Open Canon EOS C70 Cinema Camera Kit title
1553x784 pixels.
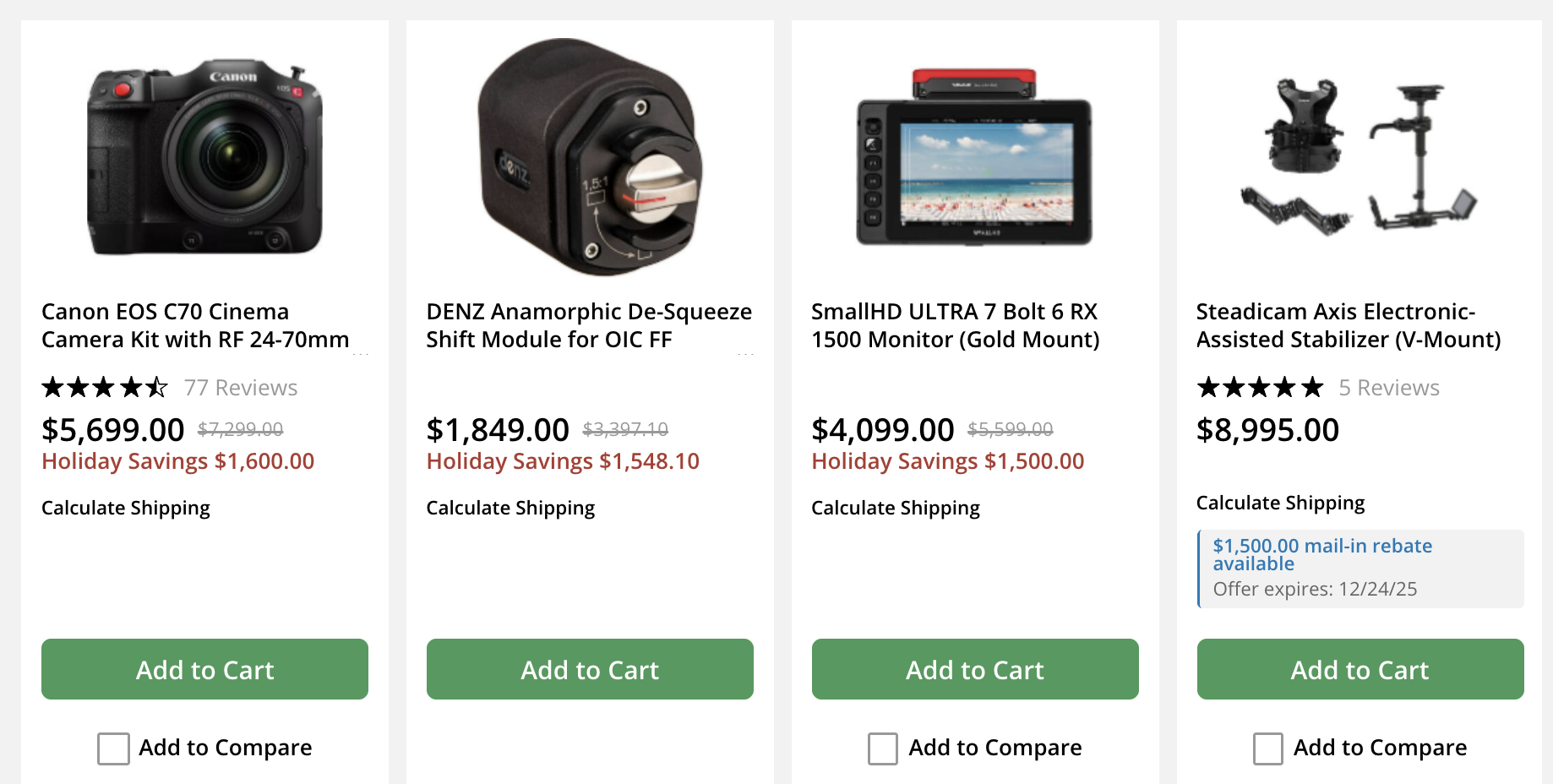[195, 325]
